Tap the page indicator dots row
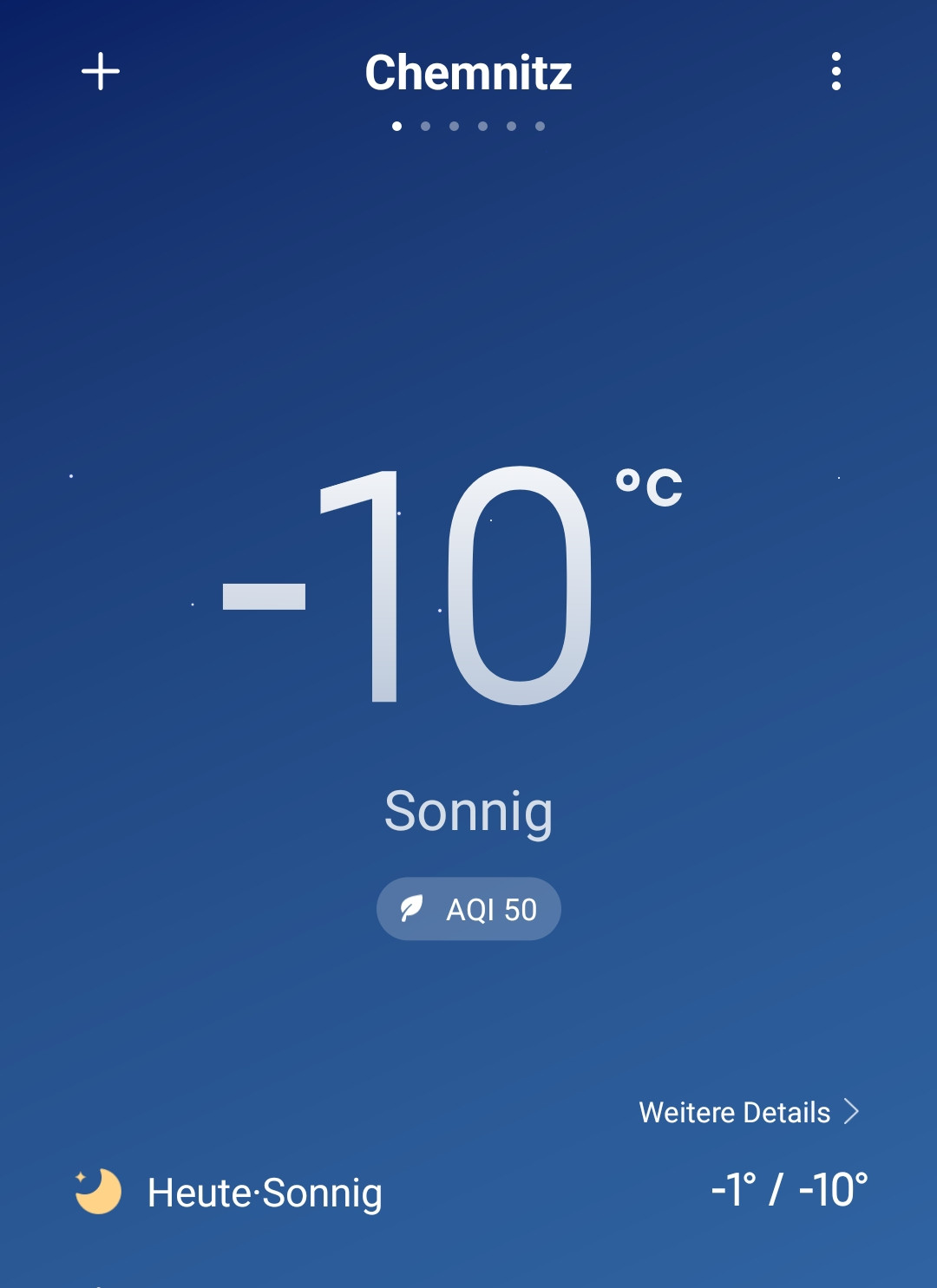This screenshot has width=937, height=1288. 468,127
